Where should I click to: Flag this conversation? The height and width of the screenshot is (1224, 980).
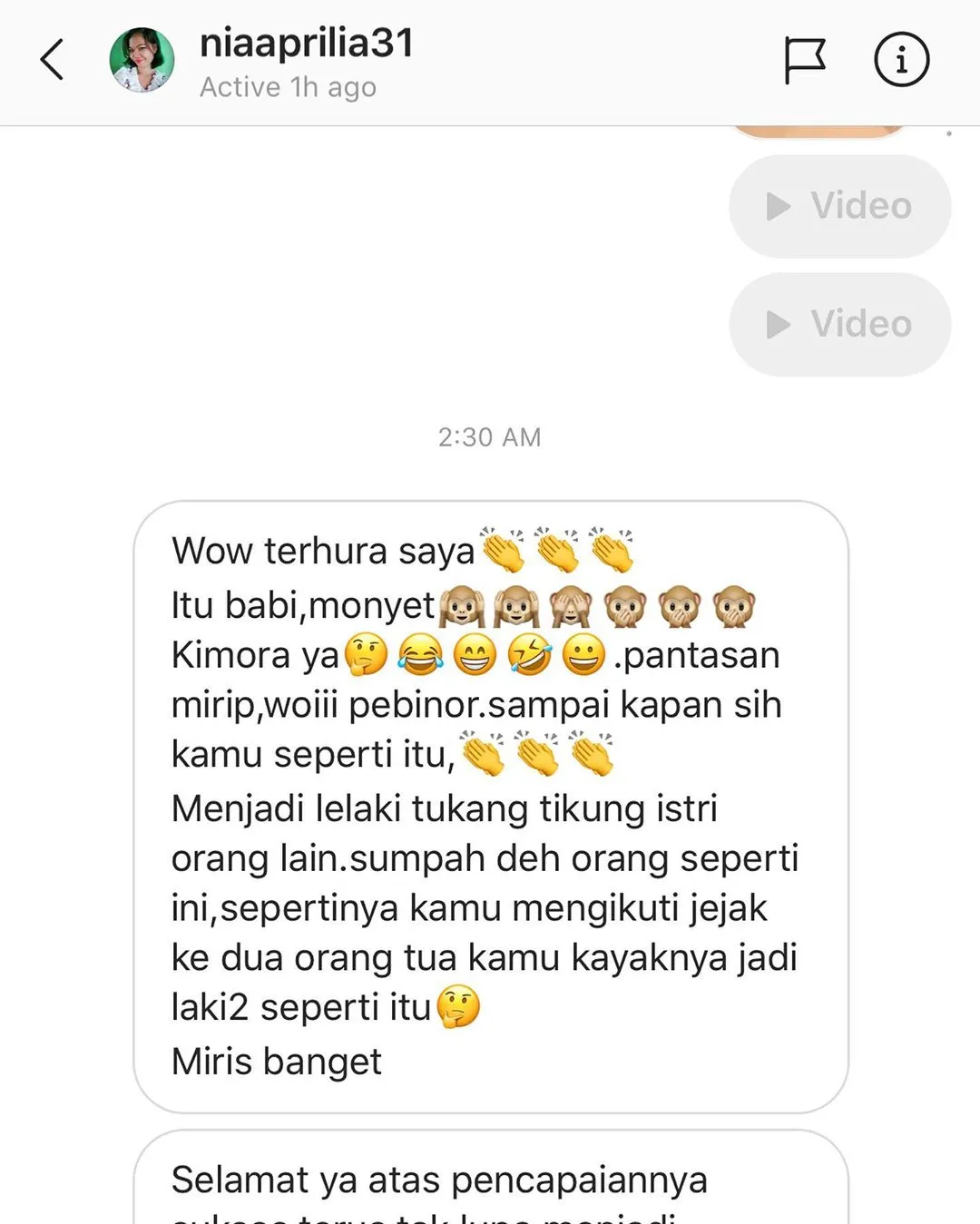click(804, 60)
